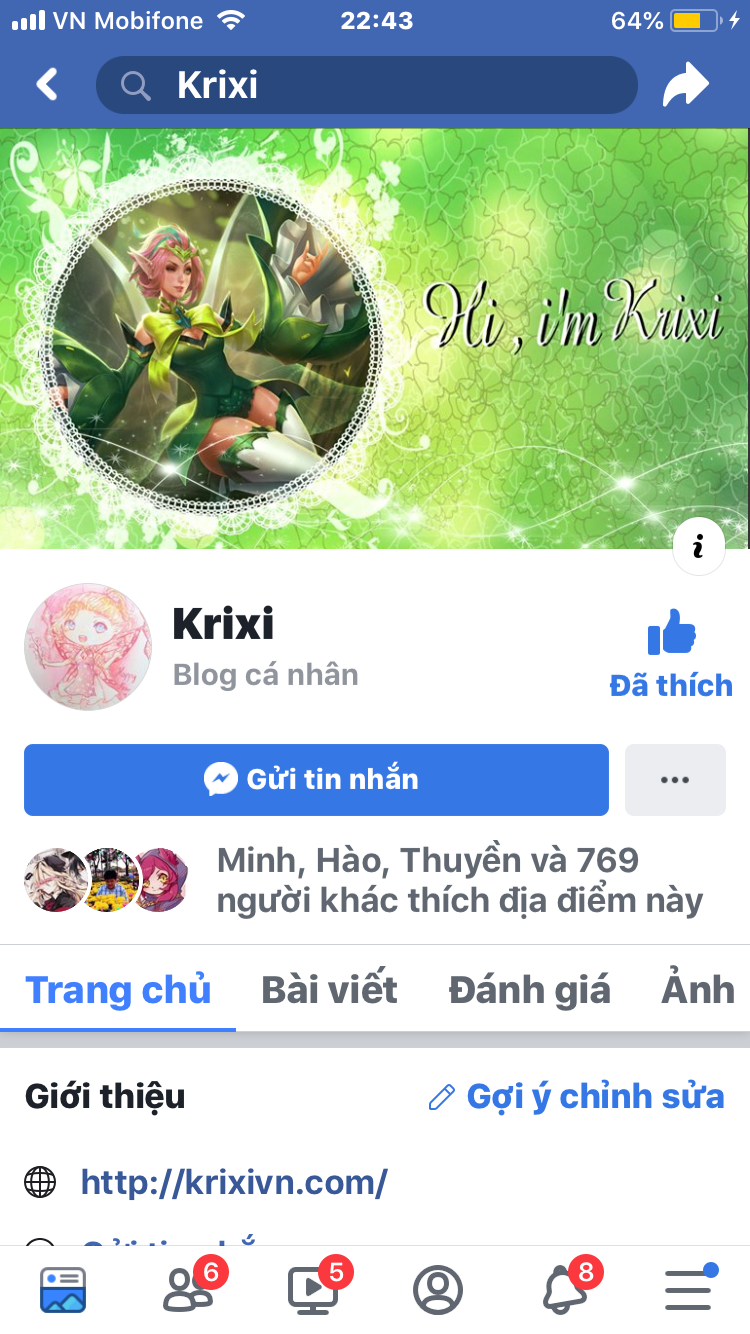Tap the Gửi tin nhắn button
750x1334 pixels.
316,780
